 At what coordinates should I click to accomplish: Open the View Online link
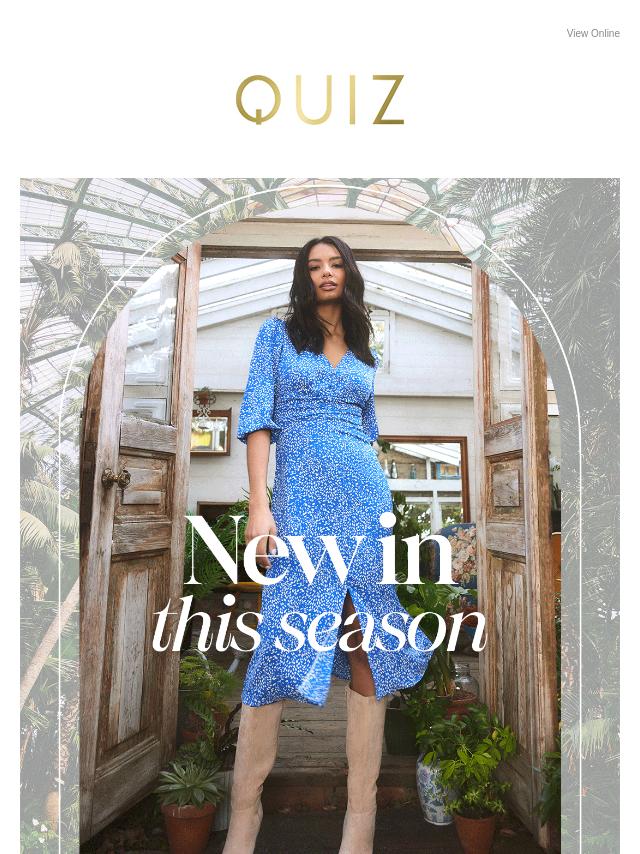[x=593, y=34]
